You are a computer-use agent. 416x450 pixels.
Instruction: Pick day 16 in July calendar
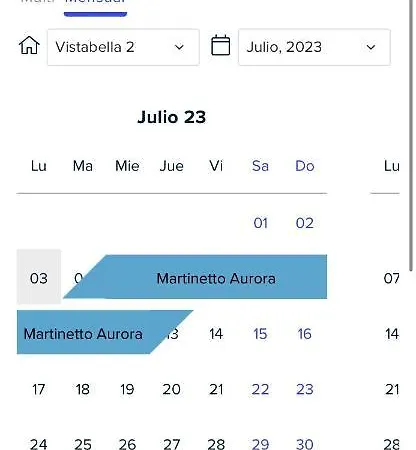305,334
